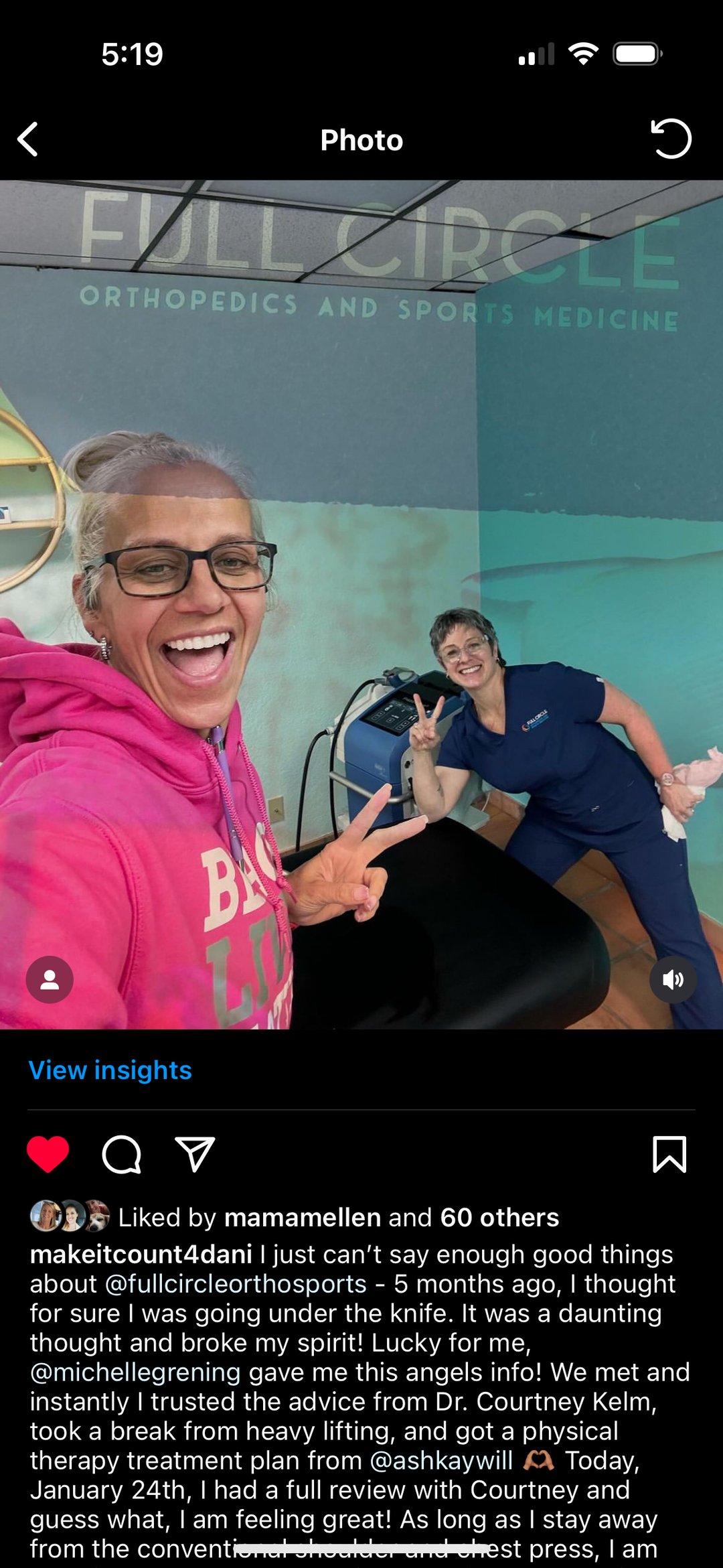Unlike the post with the heart icon

[48, 1154]
